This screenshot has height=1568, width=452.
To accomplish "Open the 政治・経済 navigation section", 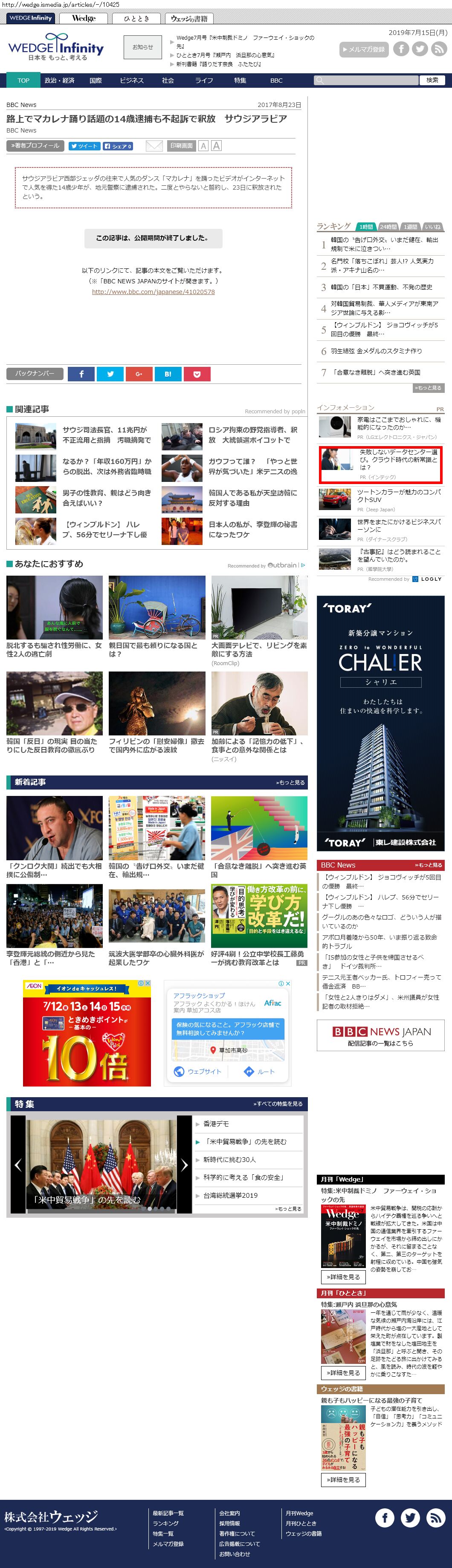I will pyautogui.click(x=59, y=81).
